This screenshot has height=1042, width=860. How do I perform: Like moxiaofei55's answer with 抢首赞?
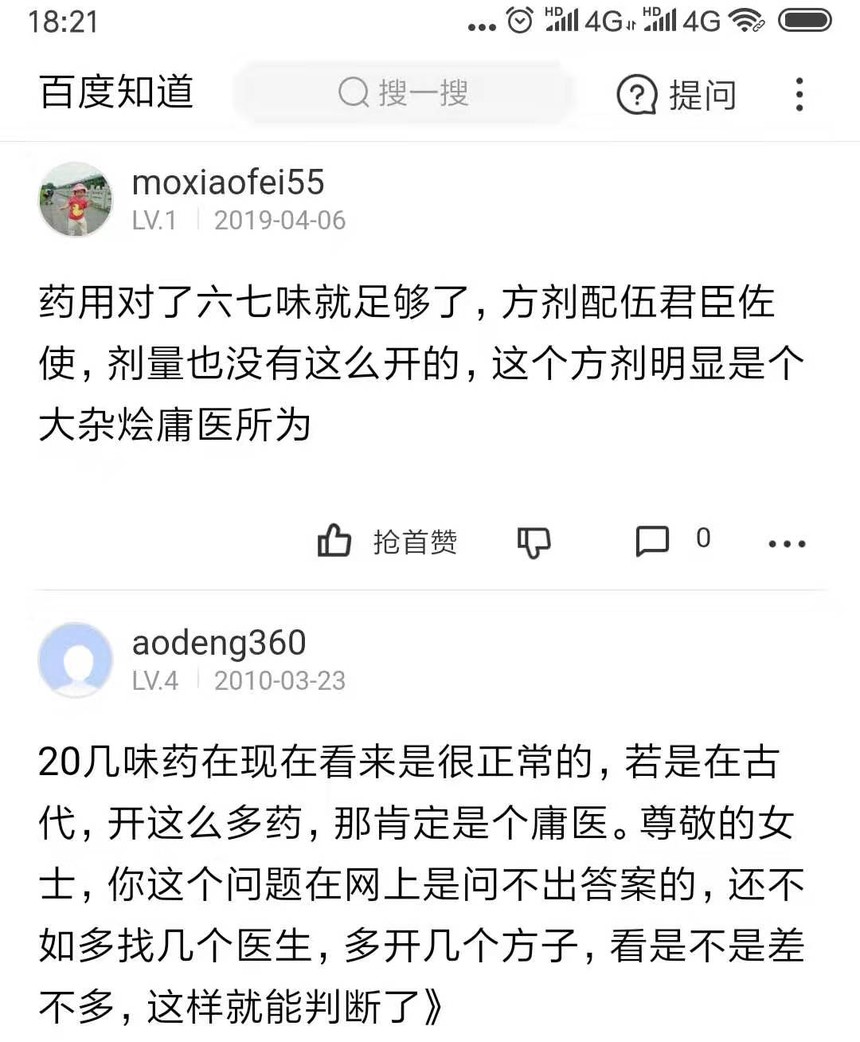pos(387,542)
